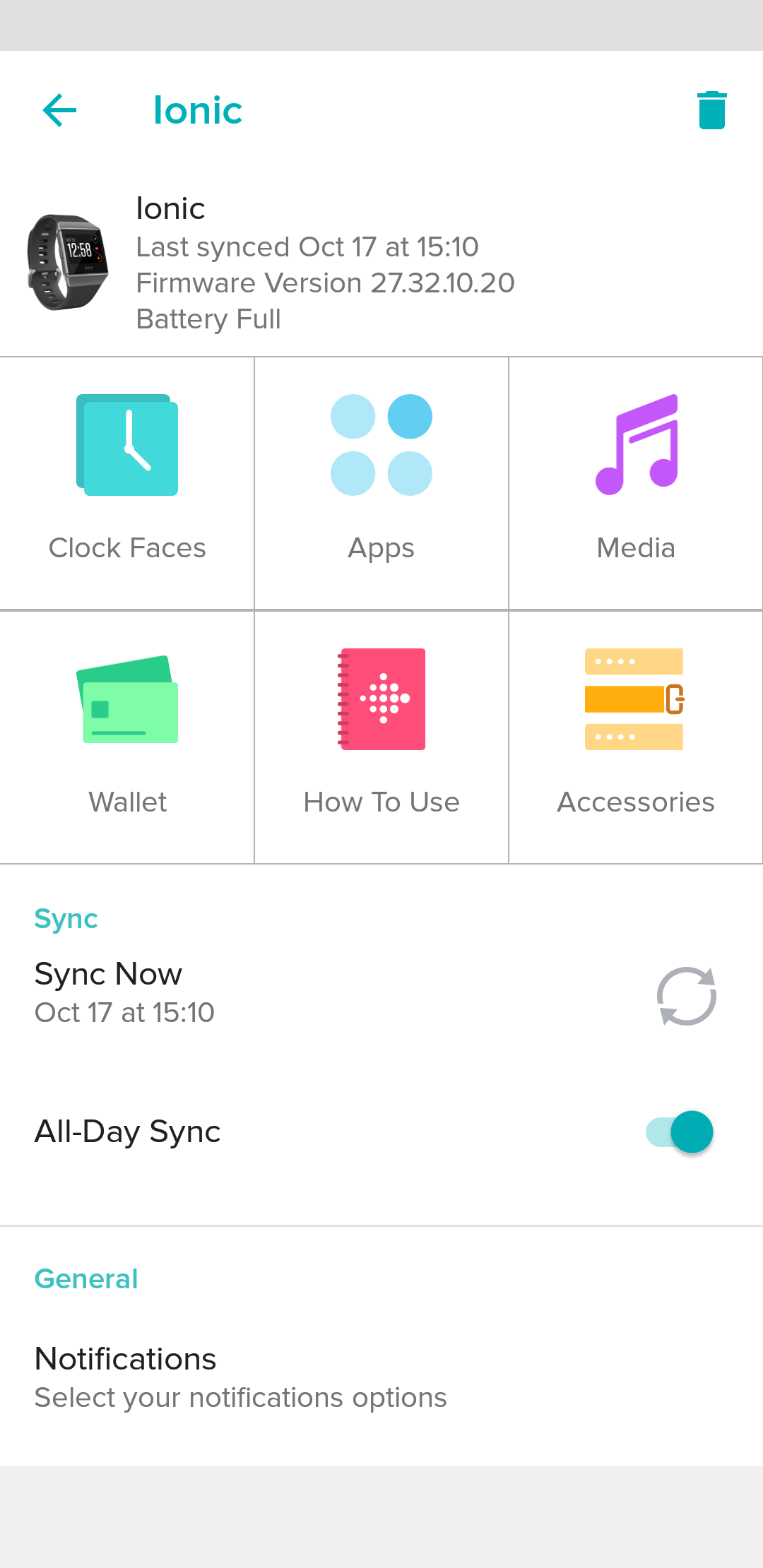The height and width of the screenshot is (1568, 763).
Task: Open Notifications options
Action: point(240,1377)
